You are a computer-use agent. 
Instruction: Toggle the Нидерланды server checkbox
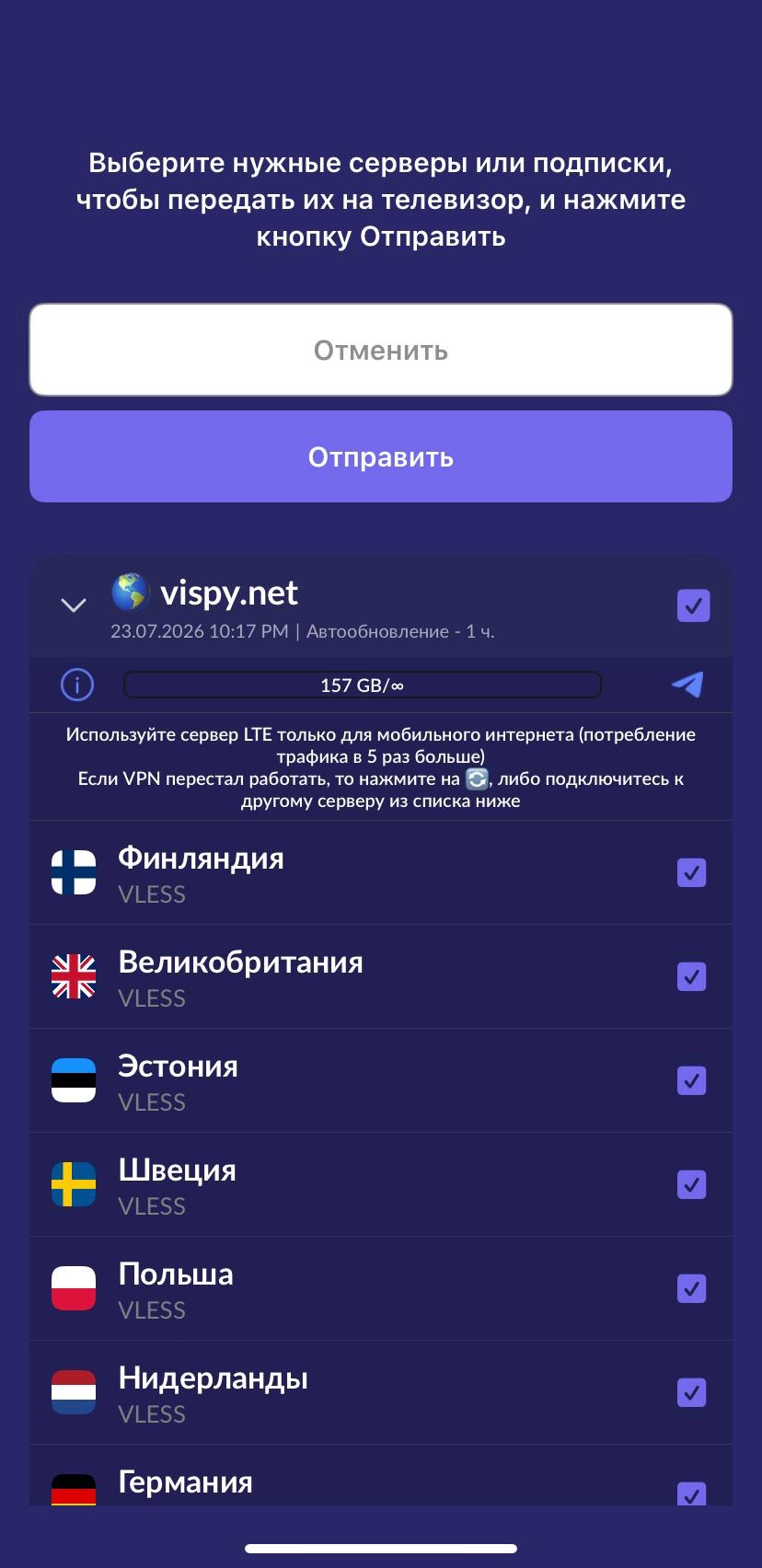pos(692,1392)
